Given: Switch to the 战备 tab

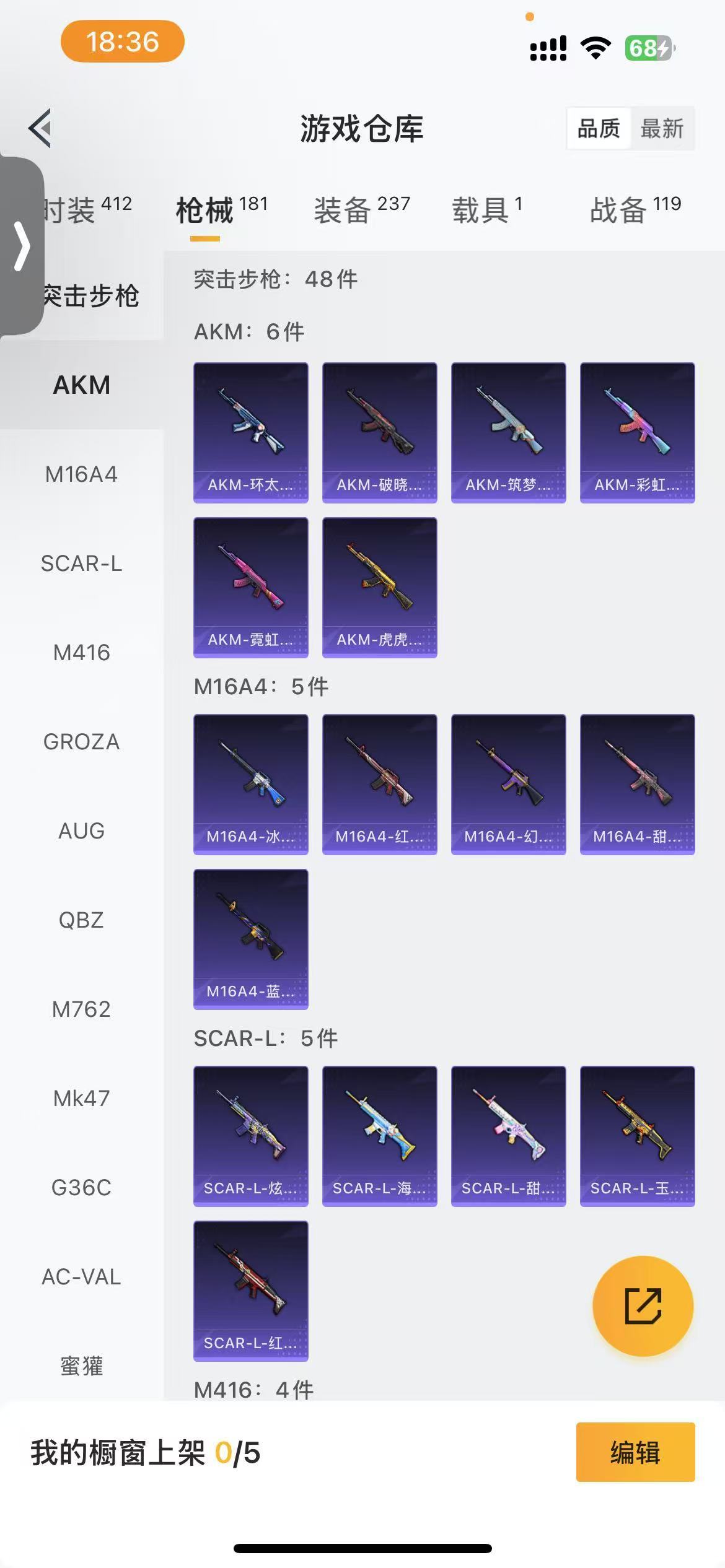Looking at the screenshot, I should 635,209.
